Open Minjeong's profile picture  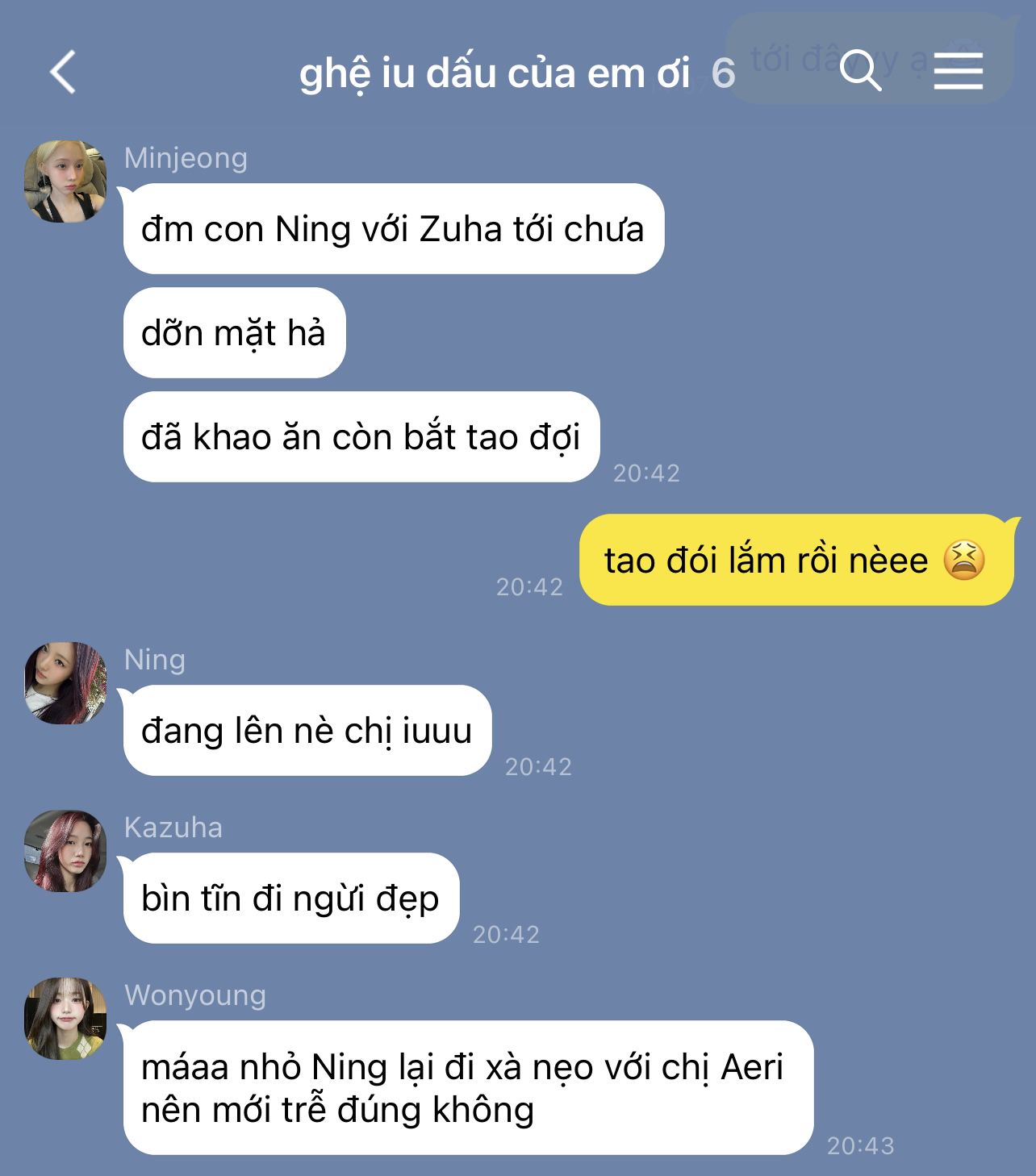65,182
